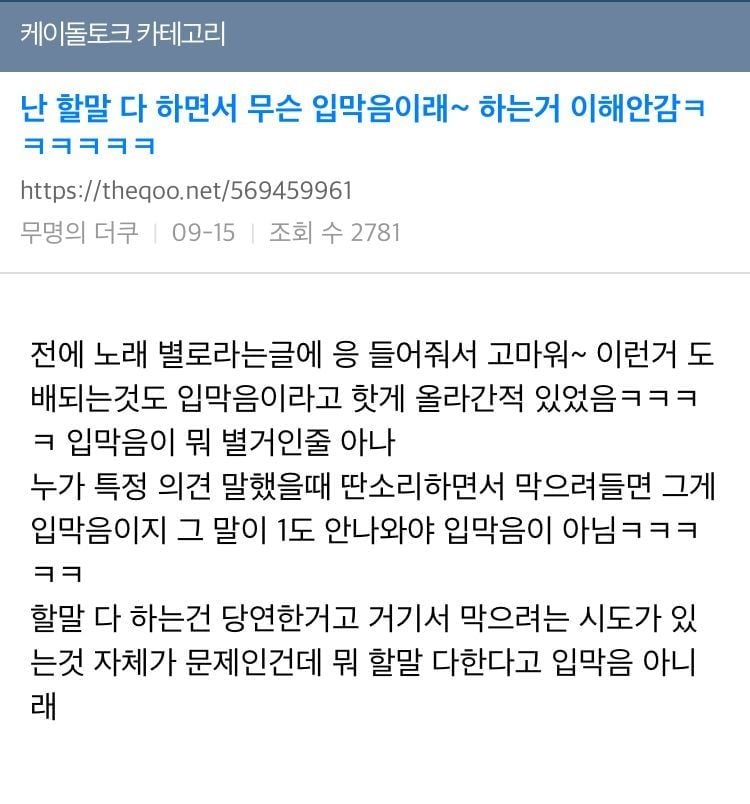
Task: Tap the blue post title
Action: [360, 110]
